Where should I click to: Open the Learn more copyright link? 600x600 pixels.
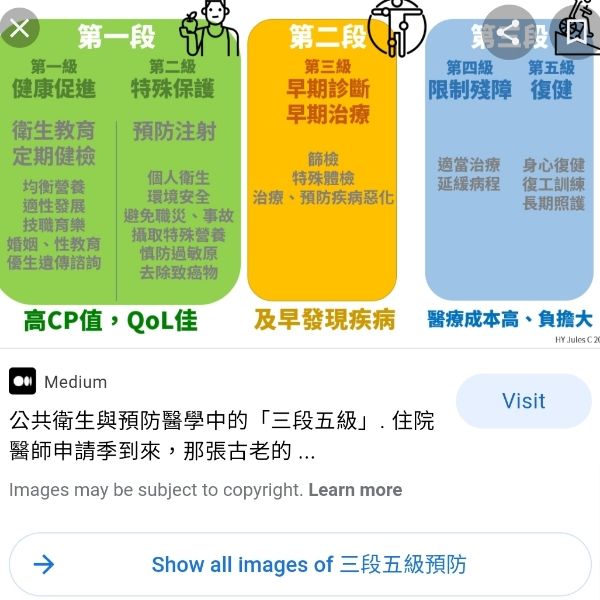tap(355, 490)
